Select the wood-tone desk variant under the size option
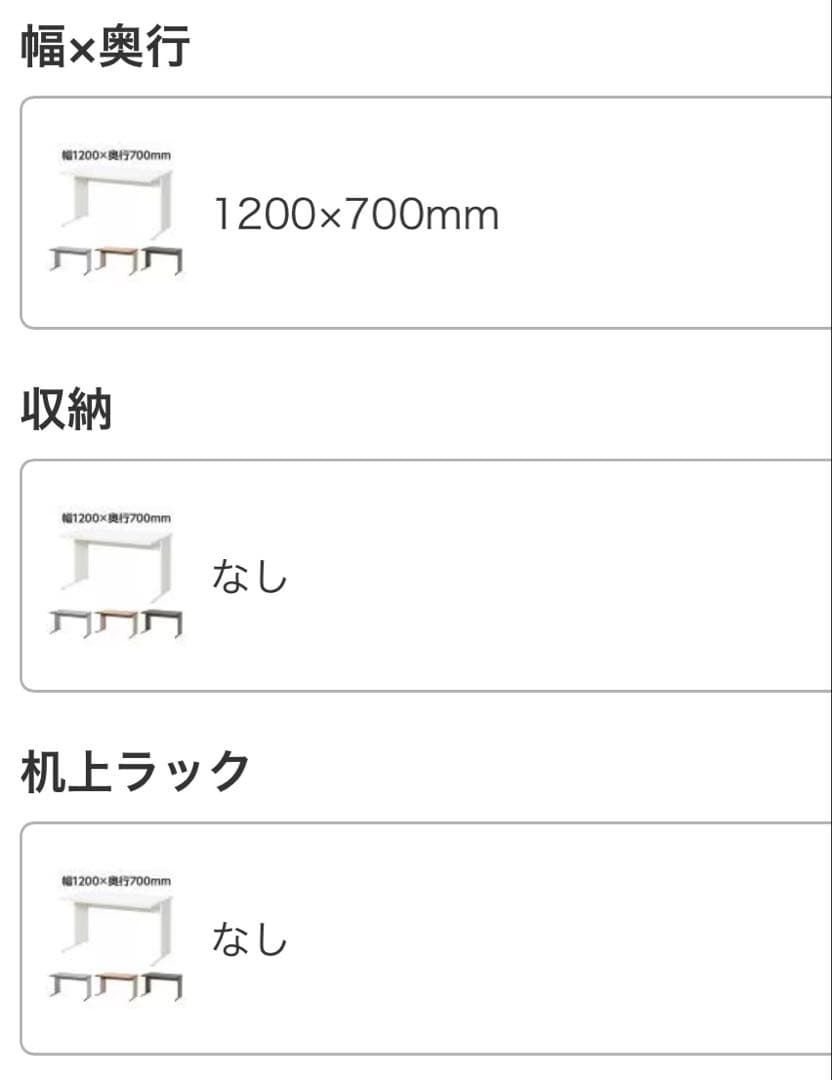The height and width of the screenshot is (1080, 832). [x=115, y=258]
